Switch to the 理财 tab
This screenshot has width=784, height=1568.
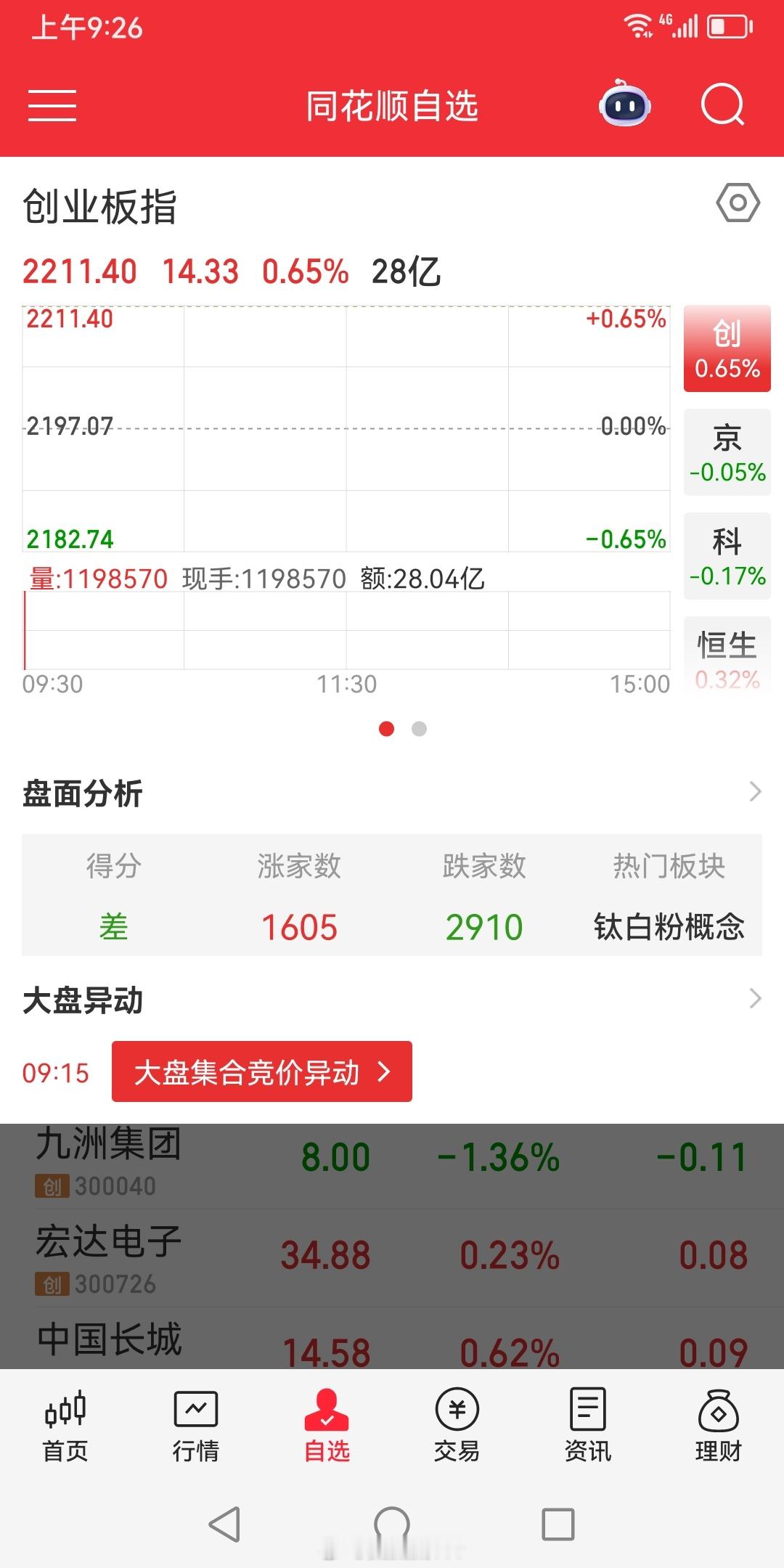(x=719, y=1426)
